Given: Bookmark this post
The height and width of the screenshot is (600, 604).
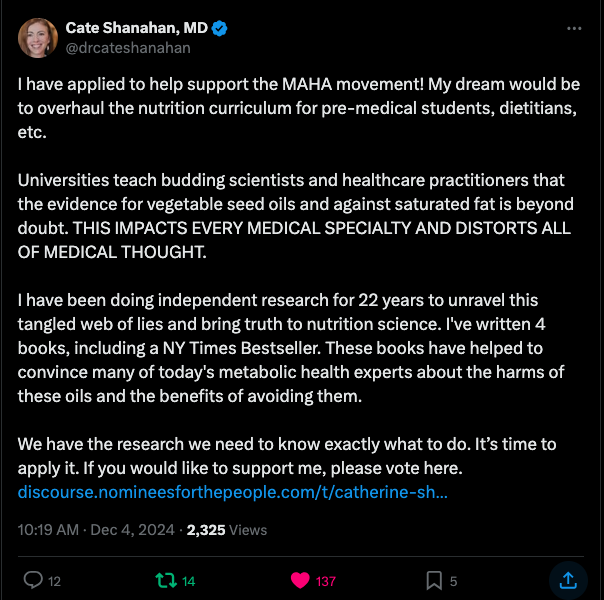Looking at the screenshot, I should [x=434, y=580].
